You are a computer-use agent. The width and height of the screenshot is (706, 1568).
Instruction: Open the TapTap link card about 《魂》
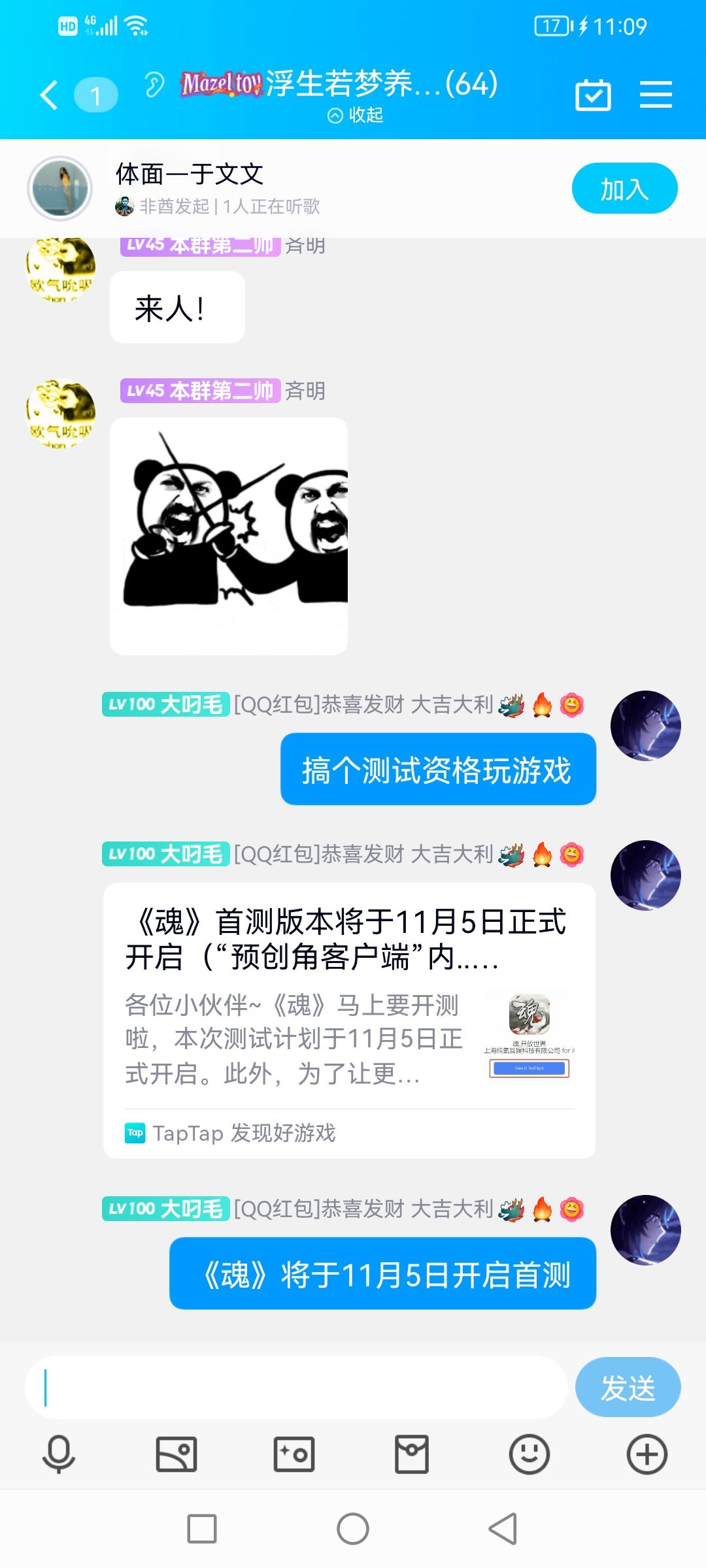tap(353, 1019)
